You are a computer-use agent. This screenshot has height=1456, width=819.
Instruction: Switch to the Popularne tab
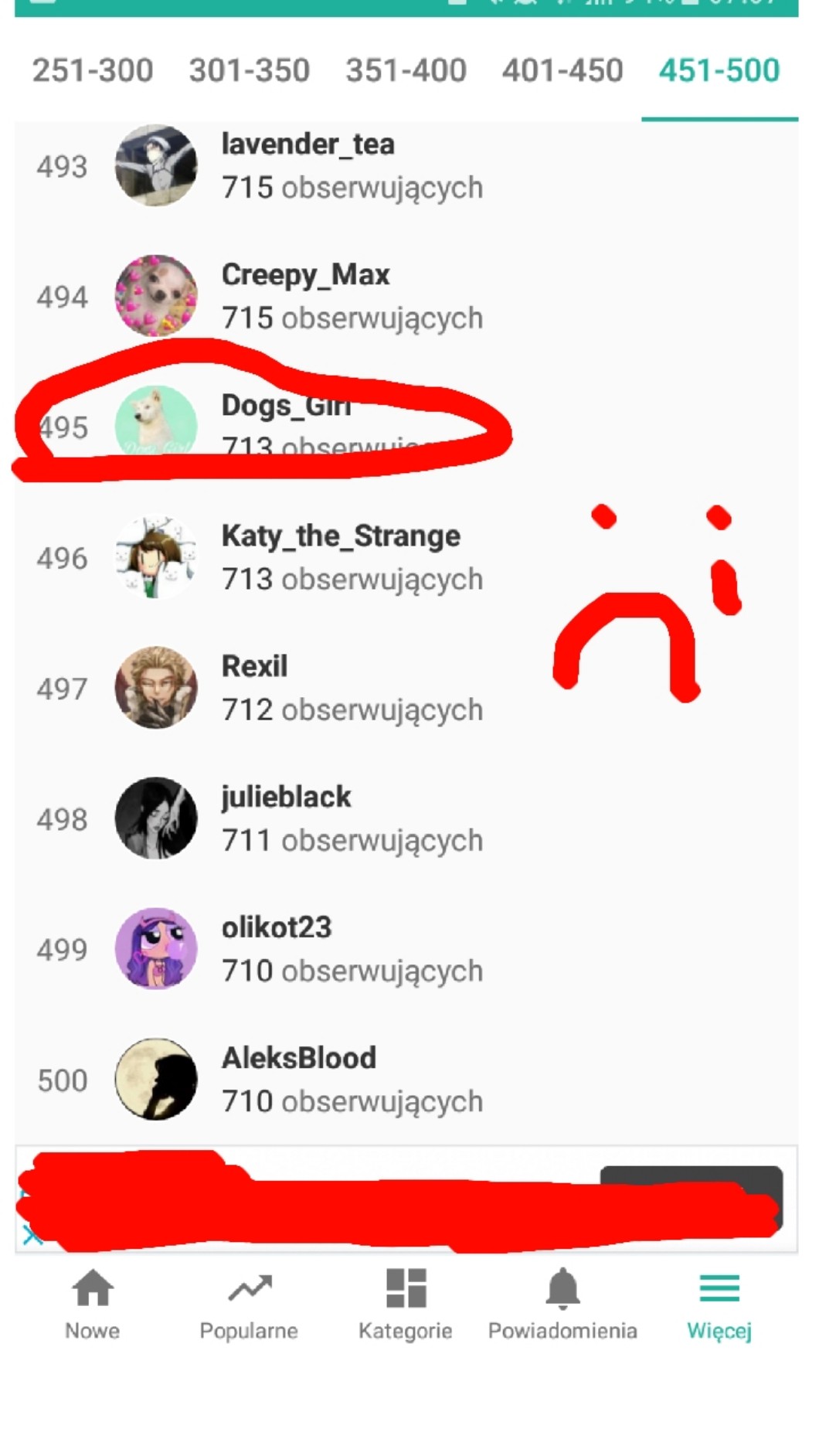tap(249, 1304)
